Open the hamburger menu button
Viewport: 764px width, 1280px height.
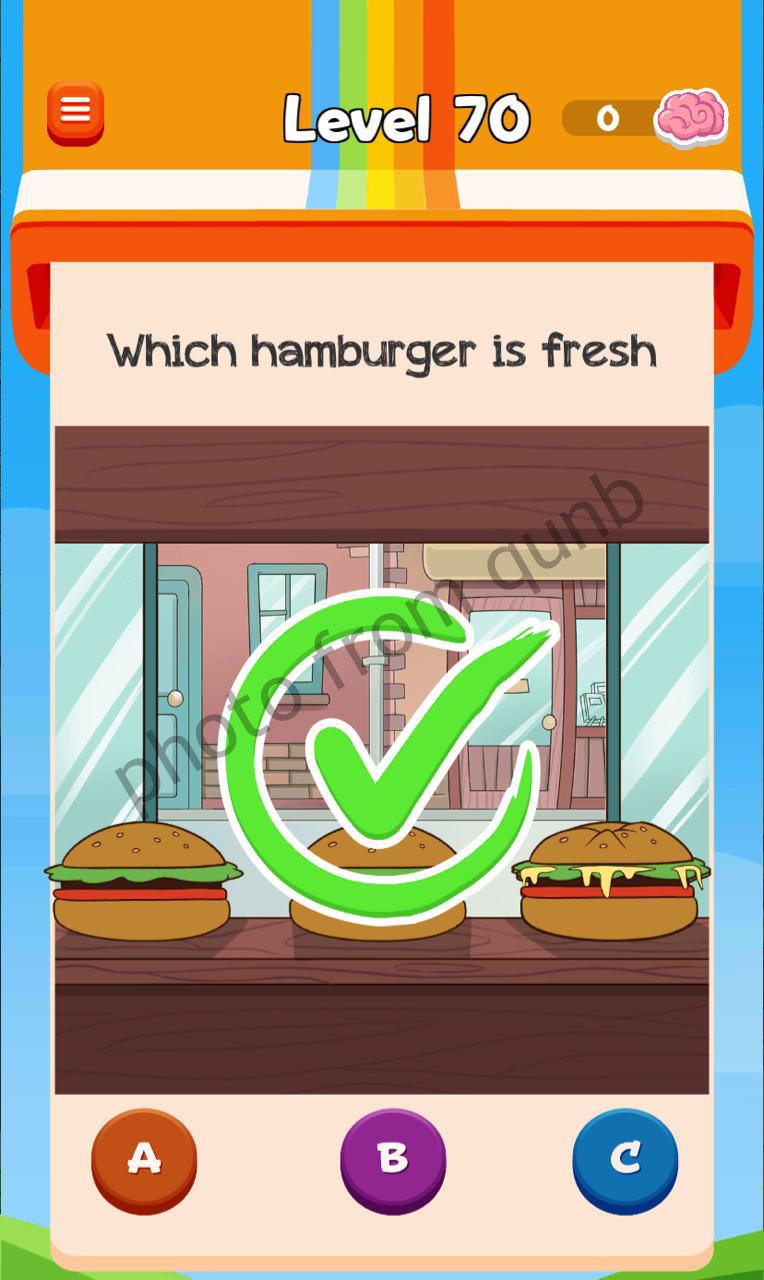tap(75, 112)
